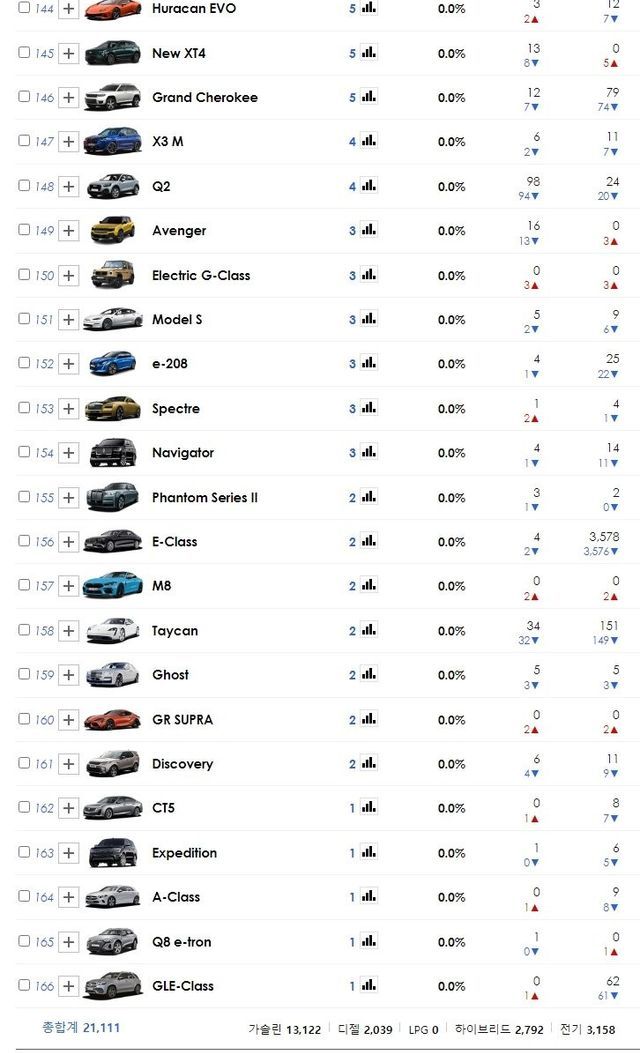640x1053 pixels.
Task: View Model S details
Action: tap(176, 320)
